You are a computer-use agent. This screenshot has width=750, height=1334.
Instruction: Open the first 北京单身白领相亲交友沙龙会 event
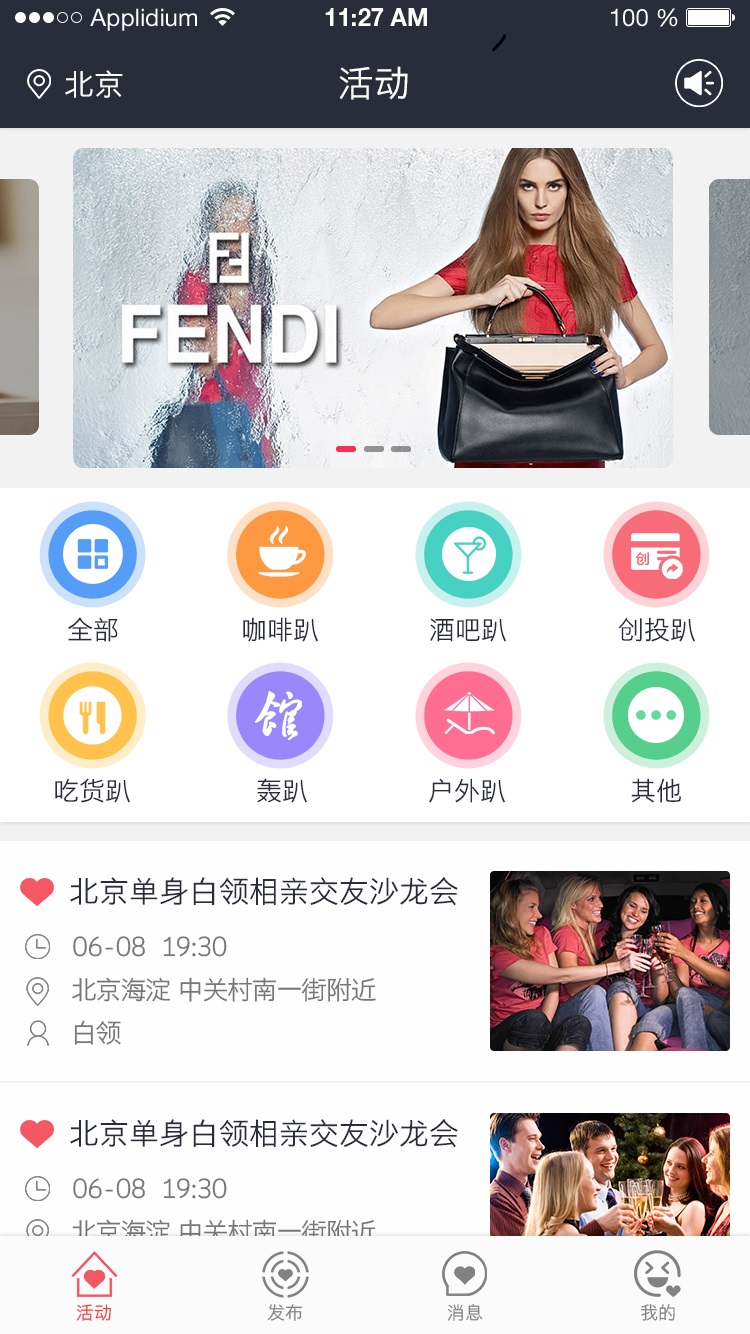[x=264, y=891]
